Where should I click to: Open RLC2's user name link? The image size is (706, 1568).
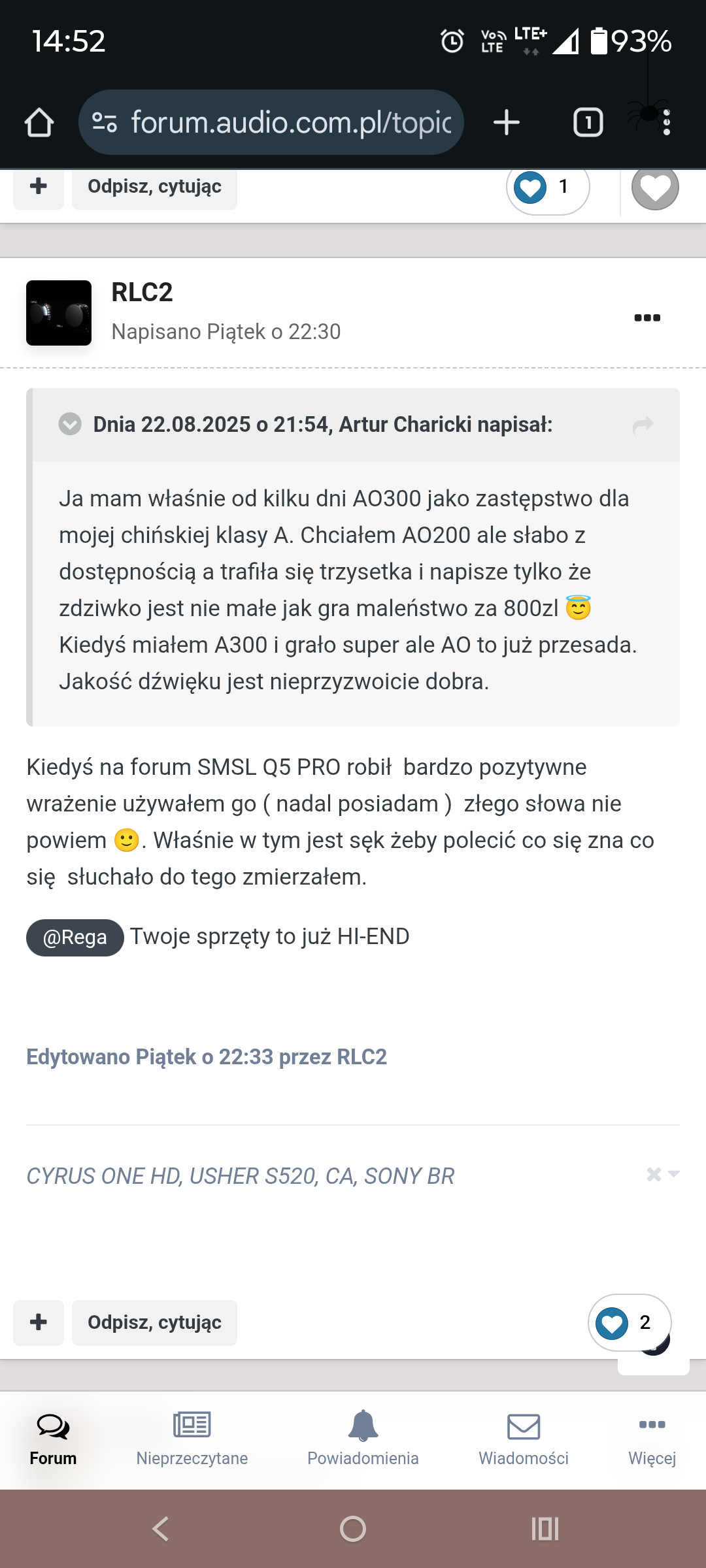142,292
